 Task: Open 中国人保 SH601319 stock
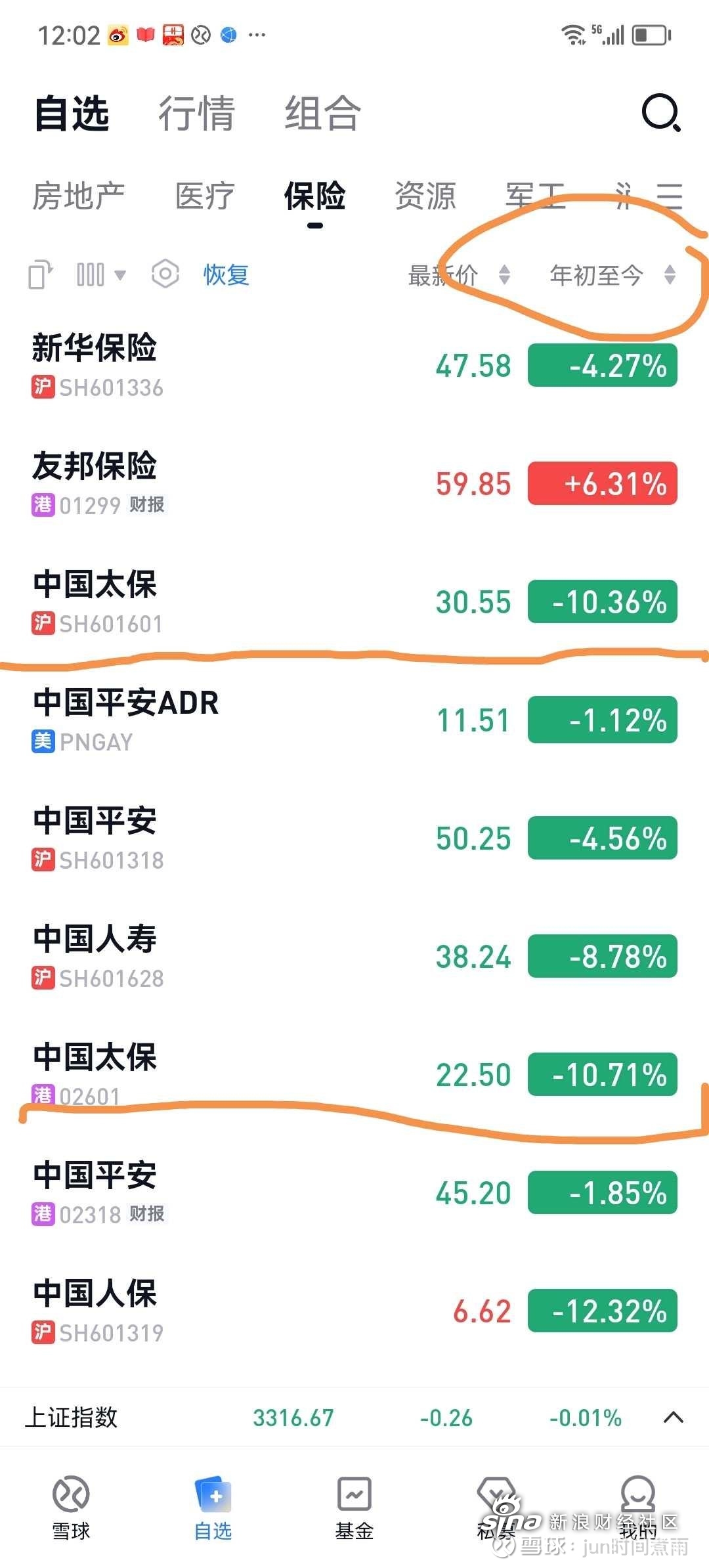[x=354, y=1311]
